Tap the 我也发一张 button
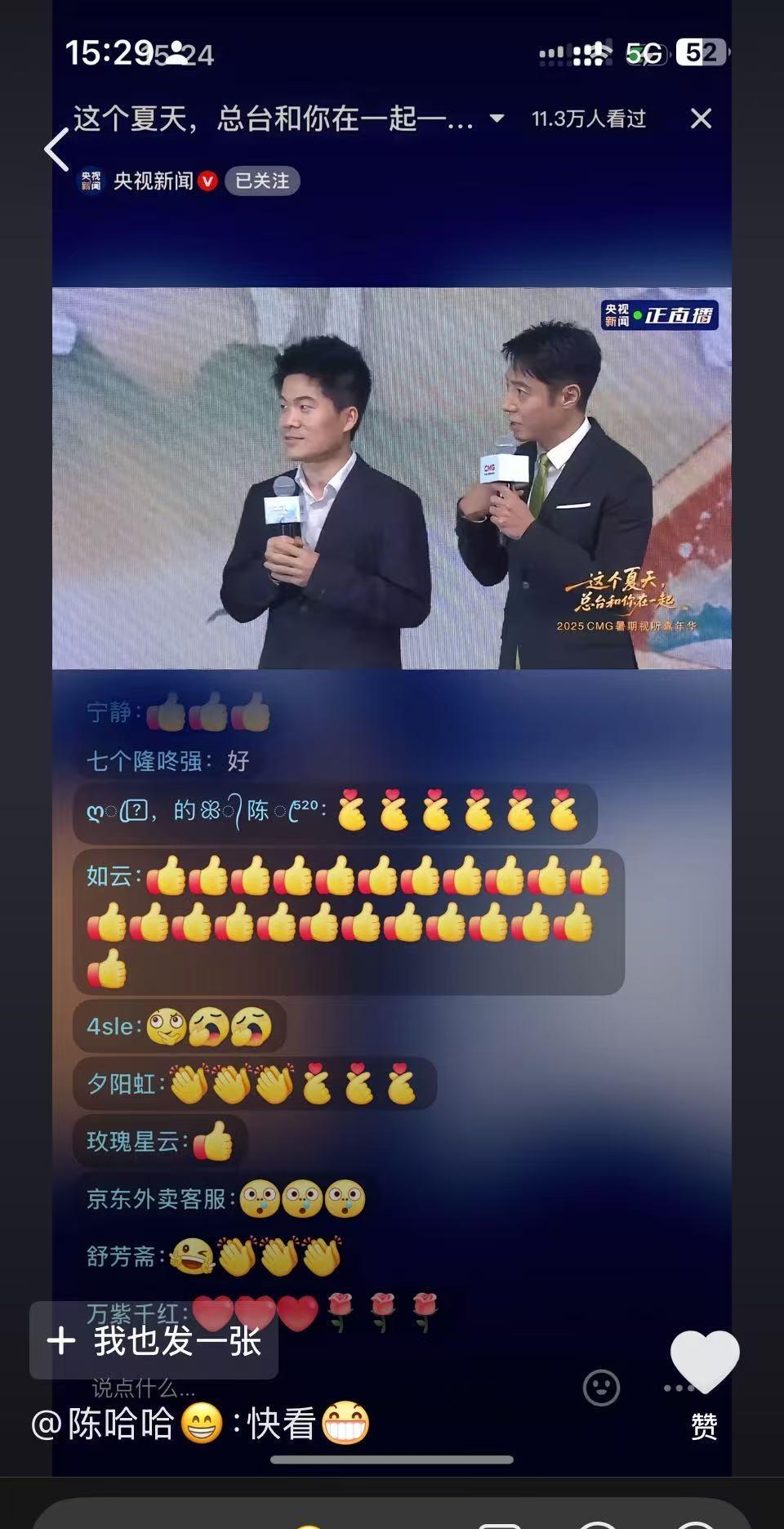Viewport: 784px width, 1529px height. tap(154, 1340)
